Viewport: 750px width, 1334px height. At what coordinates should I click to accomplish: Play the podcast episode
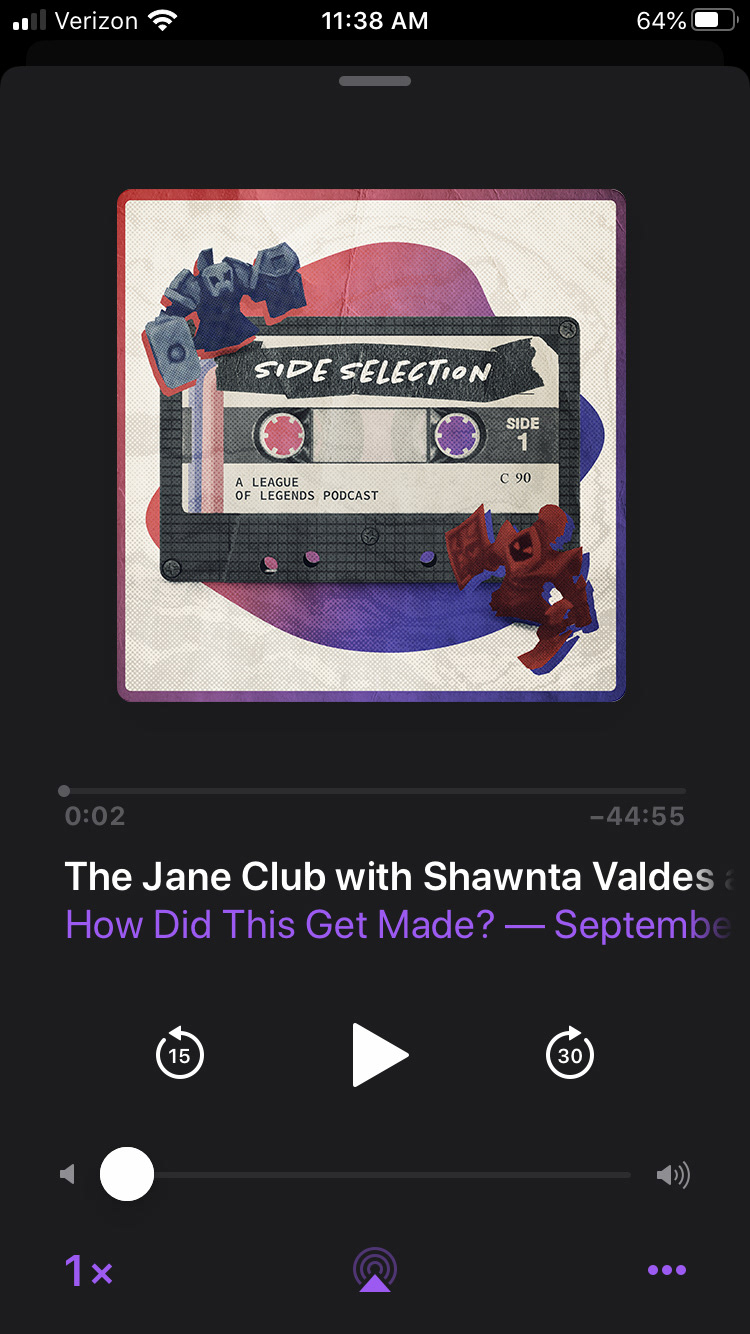[379, 1054]
